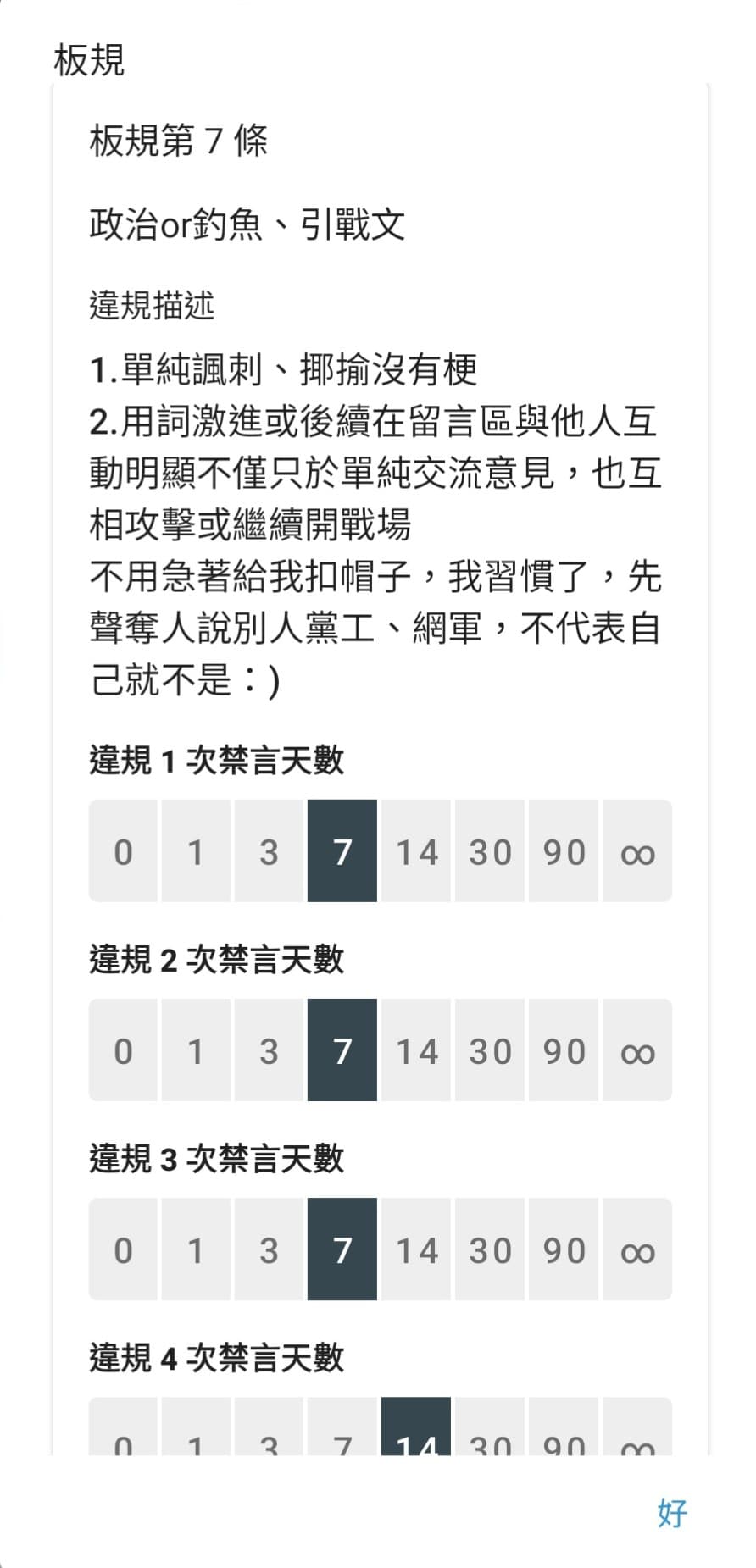Select 1 day for first violation ban

(x=197, y=851)
